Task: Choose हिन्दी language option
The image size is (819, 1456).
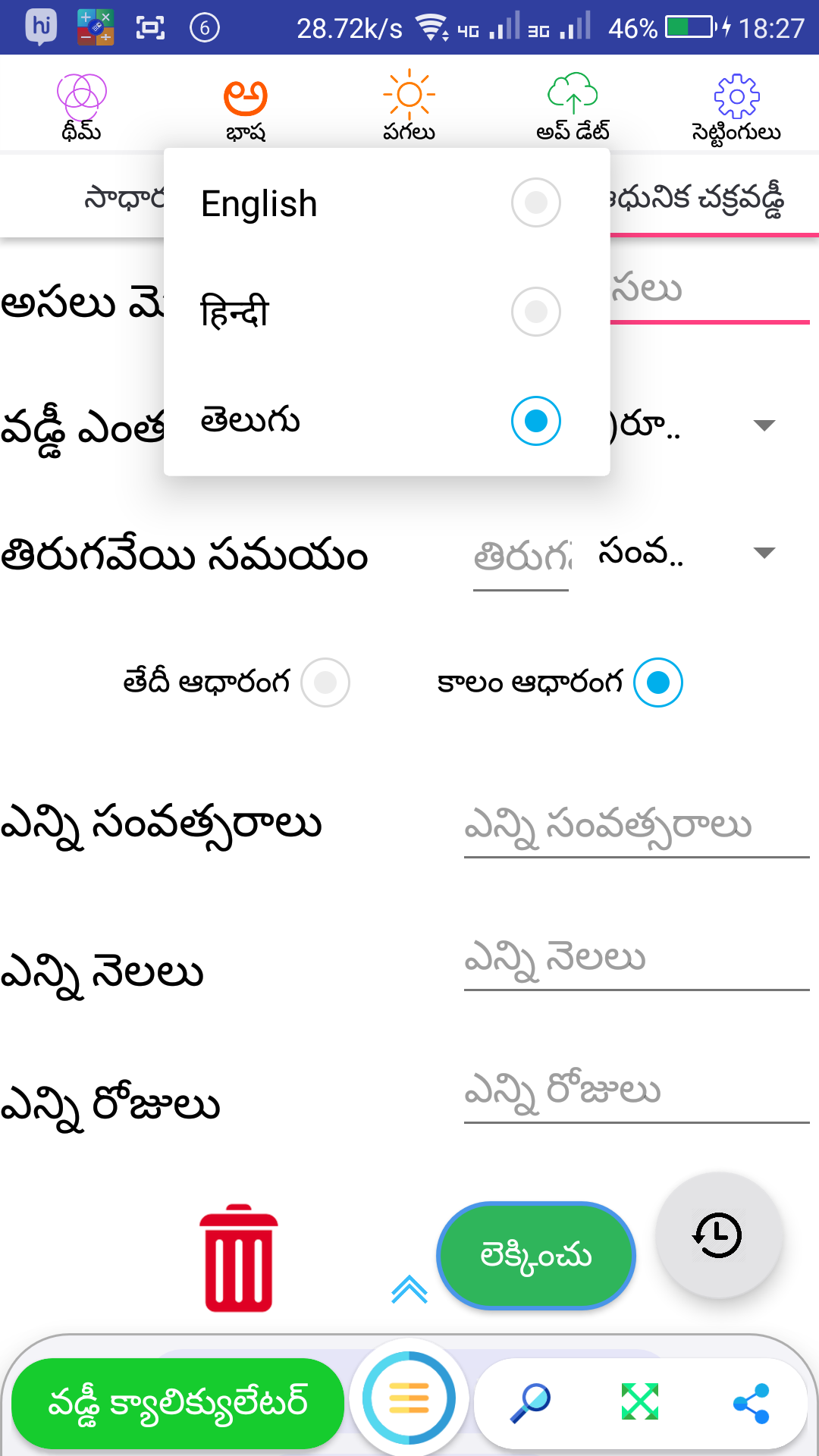Action: pos(535,312)
